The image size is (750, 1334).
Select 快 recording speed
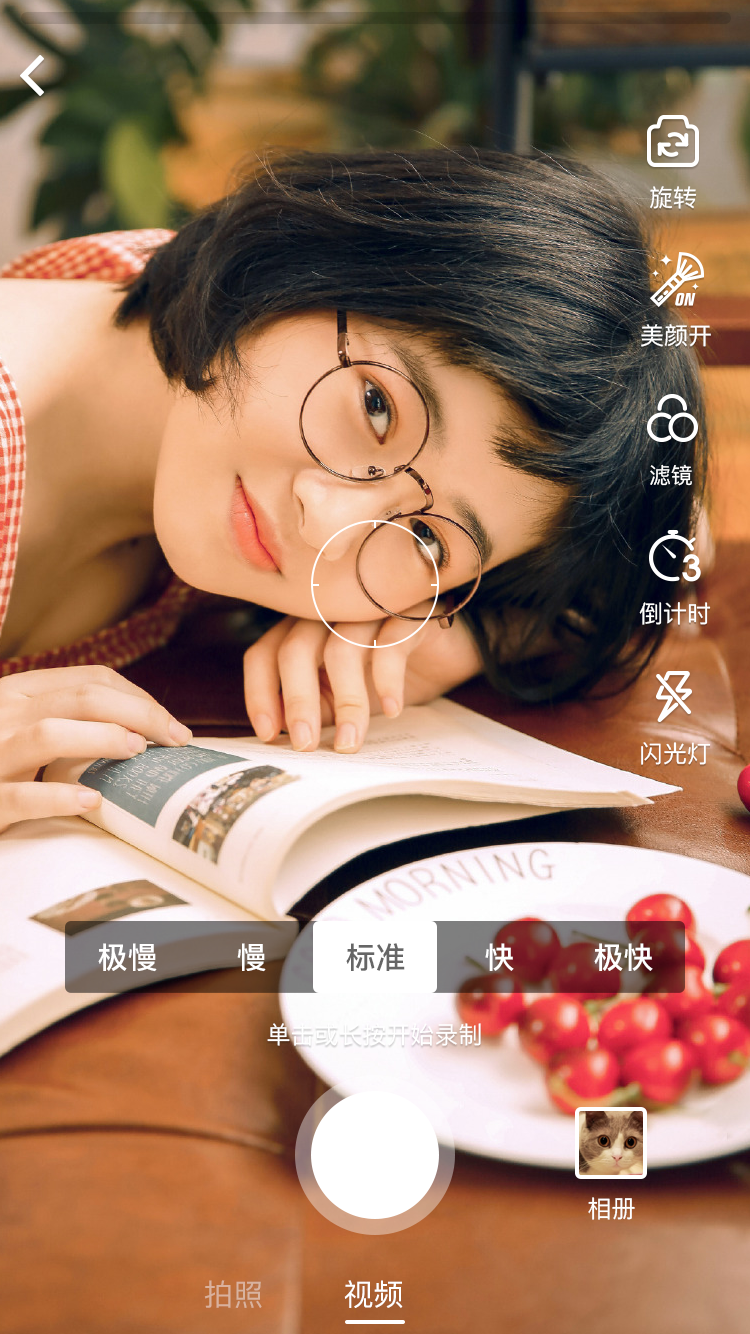click(499, 957)
